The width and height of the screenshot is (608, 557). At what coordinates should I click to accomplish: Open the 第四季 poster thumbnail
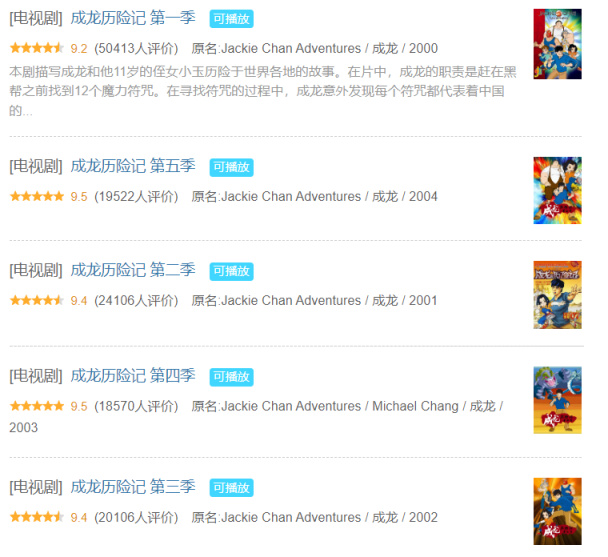[x=557, y=400]
